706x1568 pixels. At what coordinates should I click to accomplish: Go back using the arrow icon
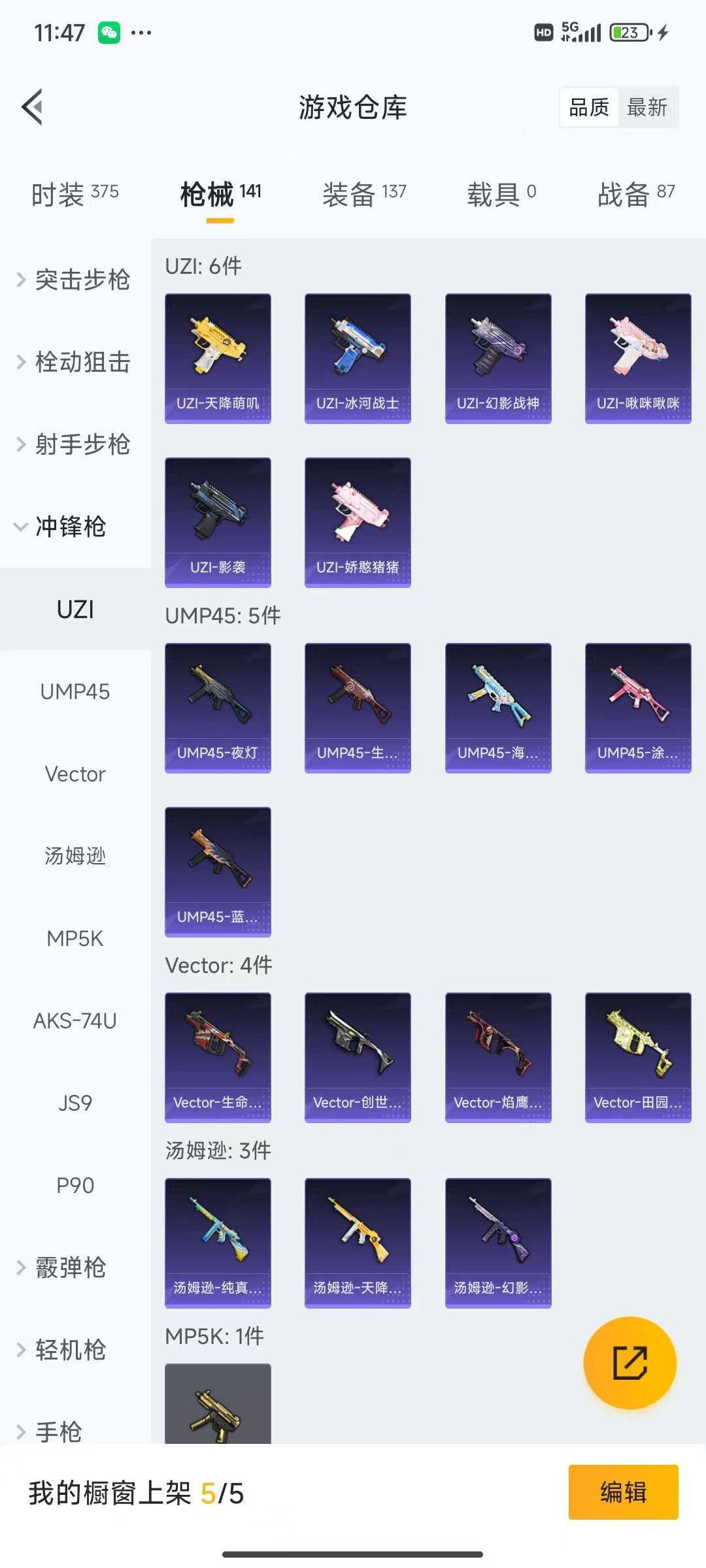(x=32, y=107)
